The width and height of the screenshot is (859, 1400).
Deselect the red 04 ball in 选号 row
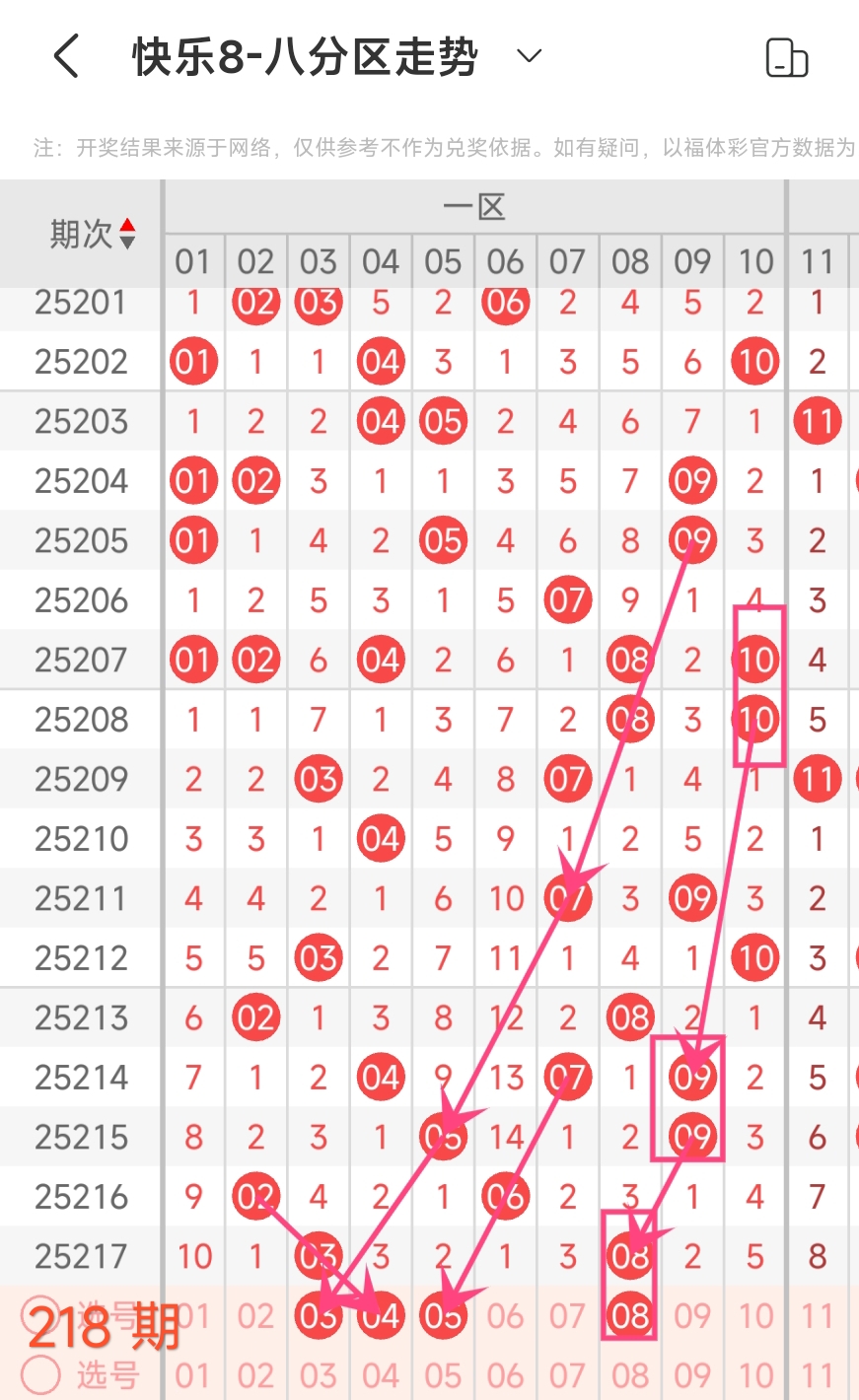pos(381,1316)
